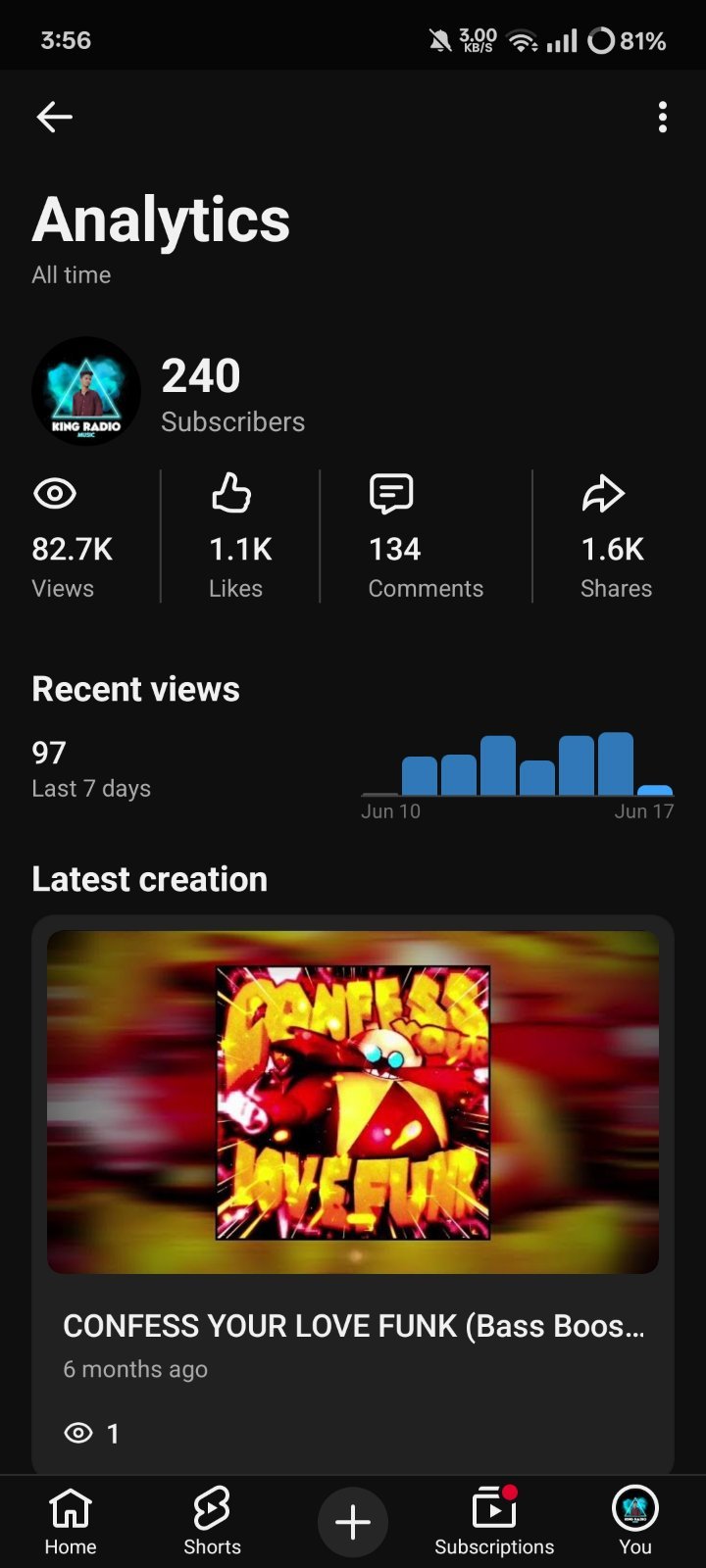The width and height of the screenshot is (706, 1568).
Task: Go to the You tab
Action: tap(635, 1521)
